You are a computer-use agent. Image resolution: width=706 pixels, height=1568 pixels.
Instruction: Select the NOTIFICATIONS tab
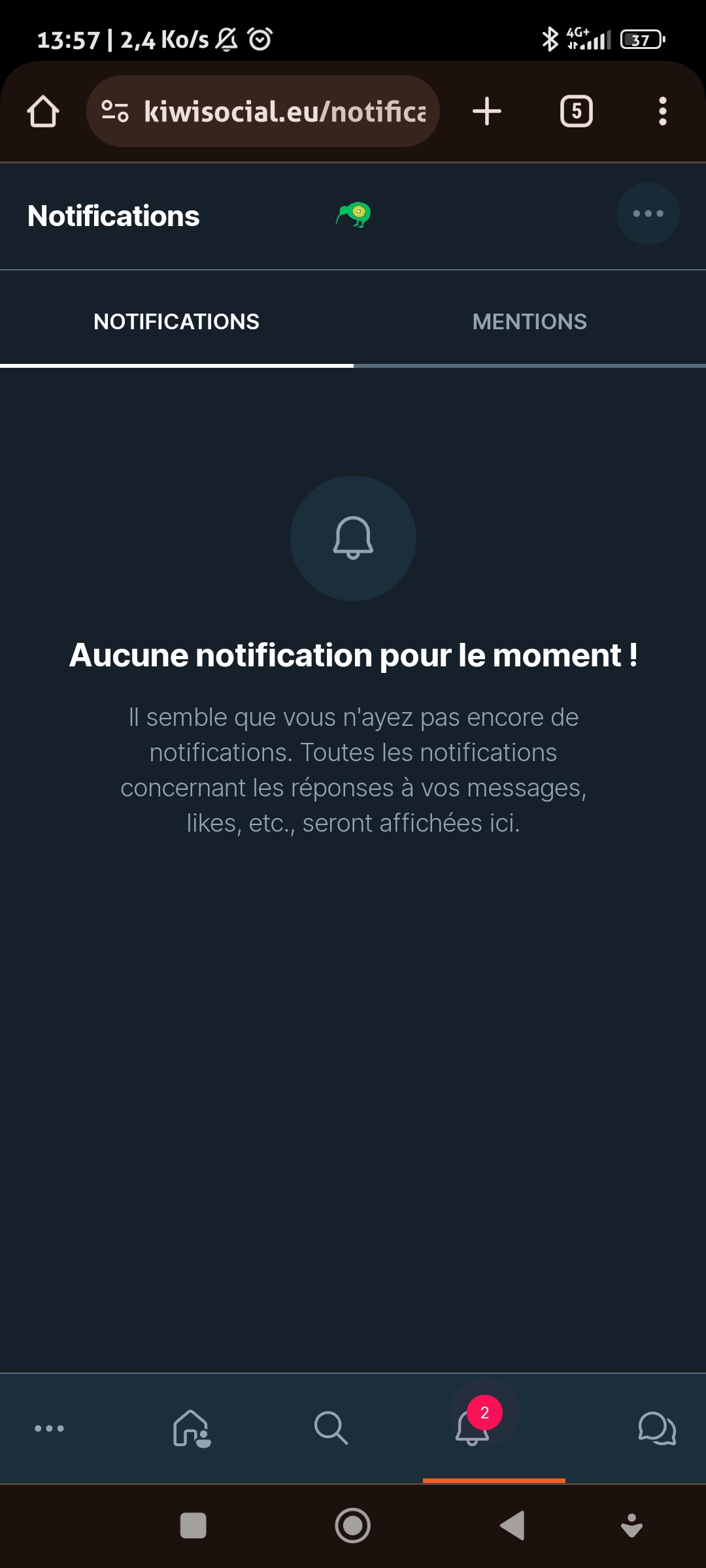[x=176, y=321]
